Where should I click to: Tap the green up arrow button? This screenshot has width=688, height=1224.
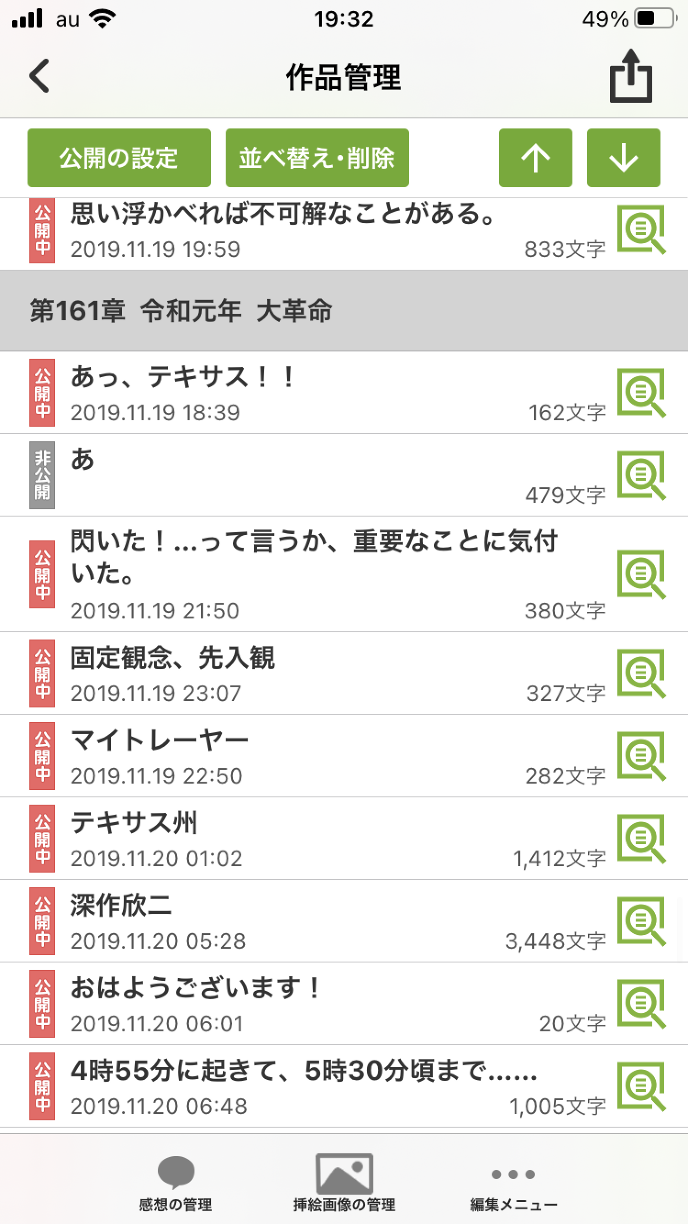(536, 158)
